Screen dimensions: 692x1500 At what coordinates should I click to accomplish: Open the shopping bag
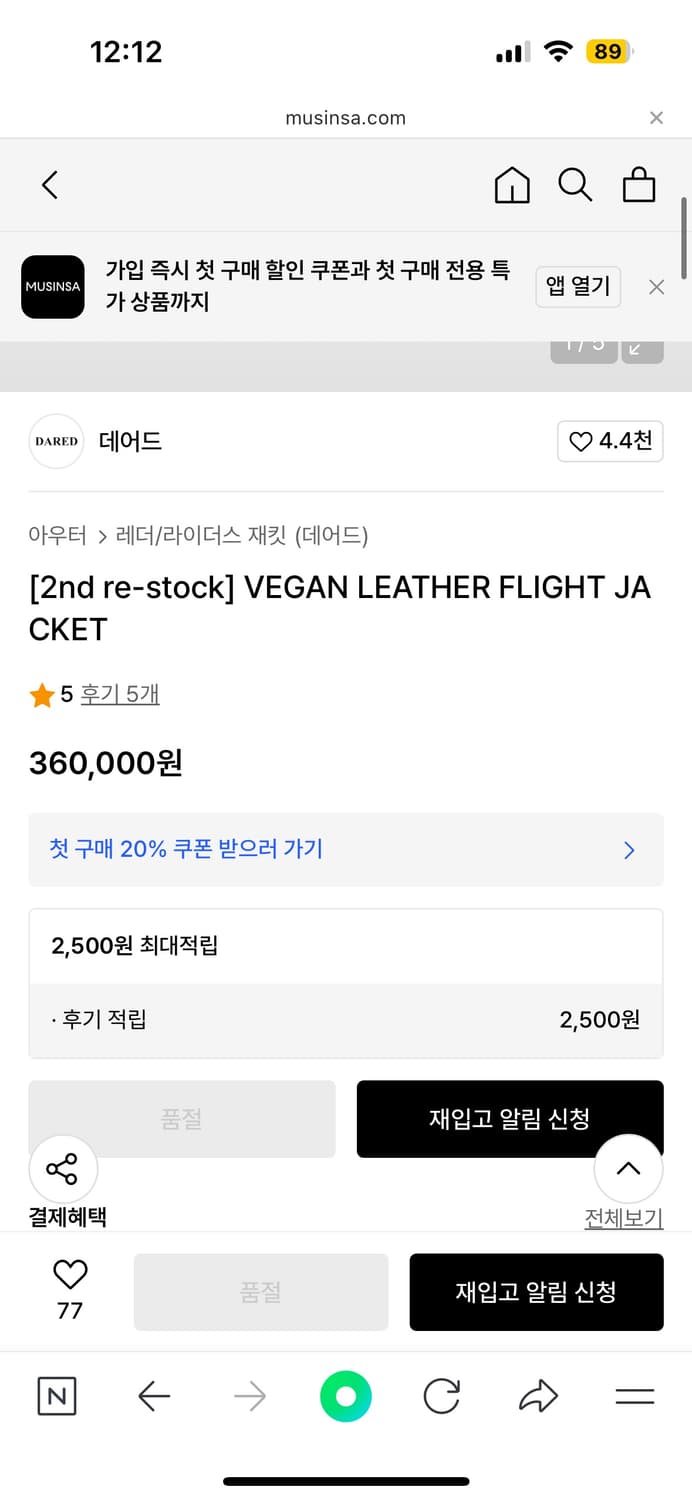click(x=639, y=185)
